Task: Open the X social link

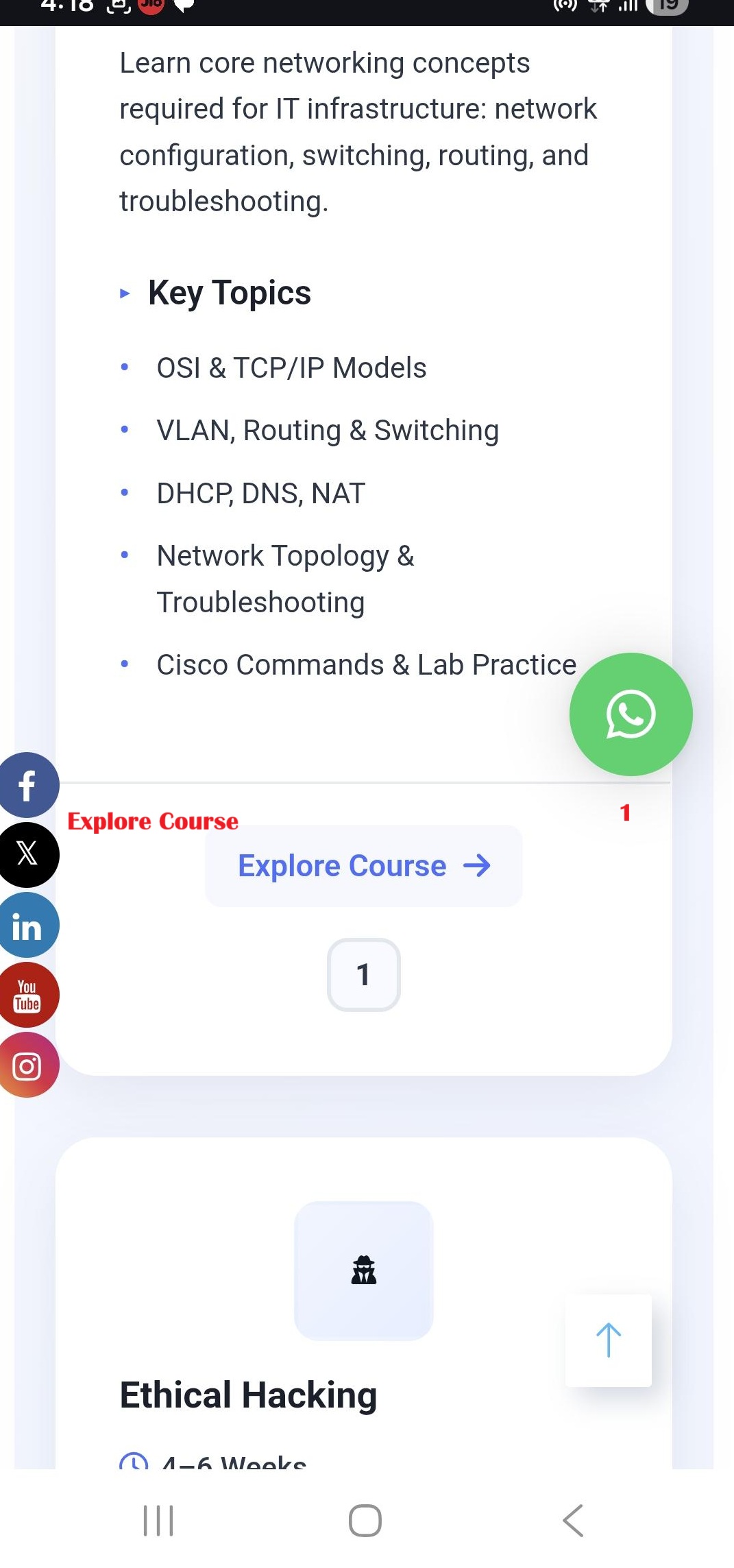Action: point(27,854)
